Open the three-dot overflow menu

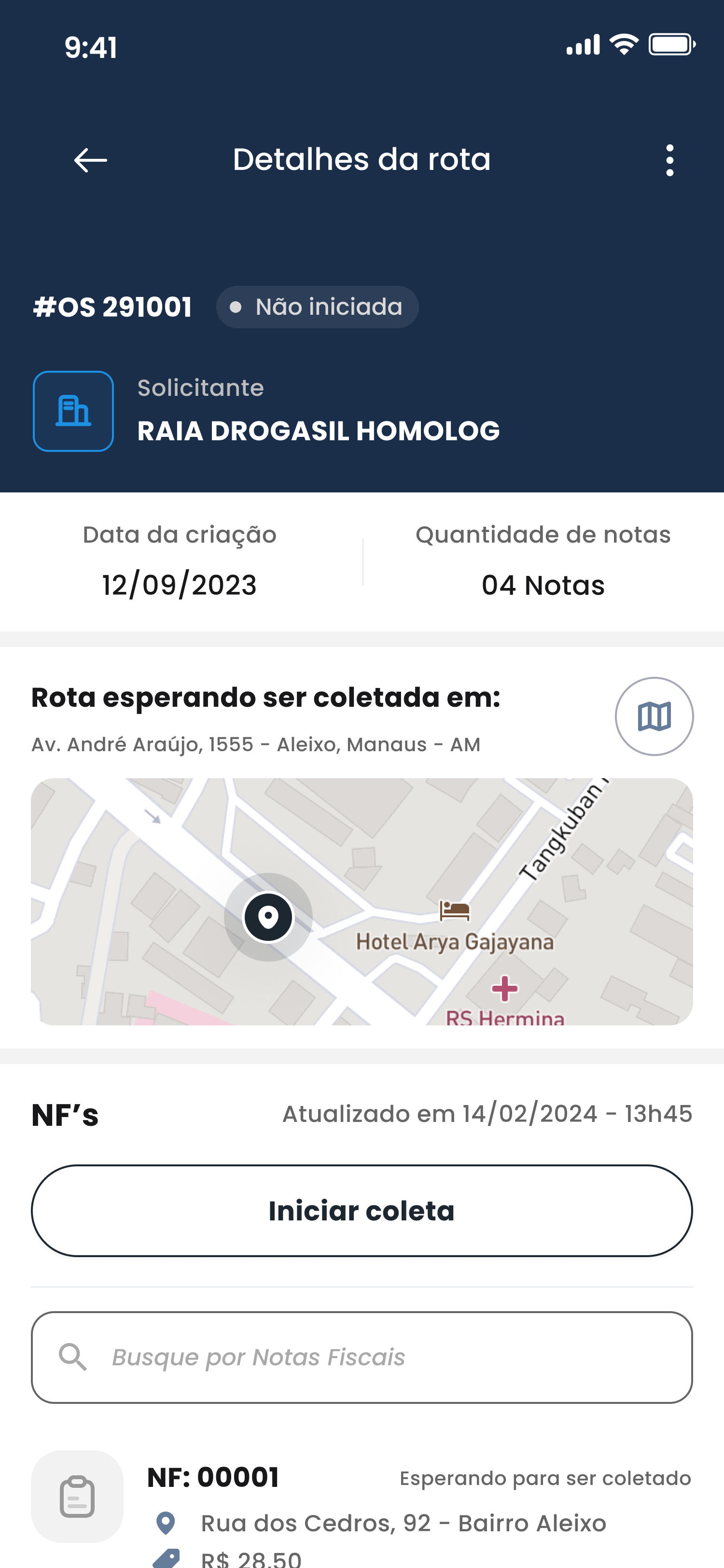669,159
